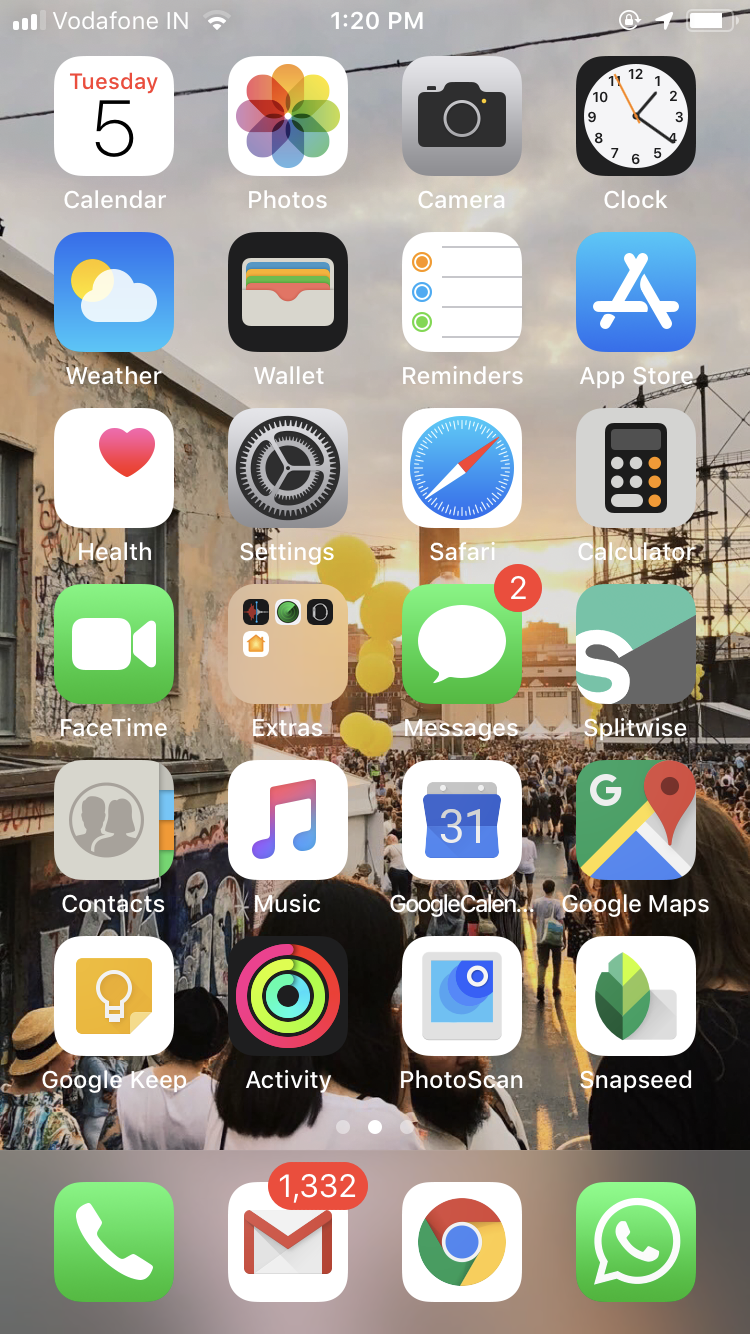Launch the Splitwise app
The image size is (750, 1334).
(x=636, y=644)
